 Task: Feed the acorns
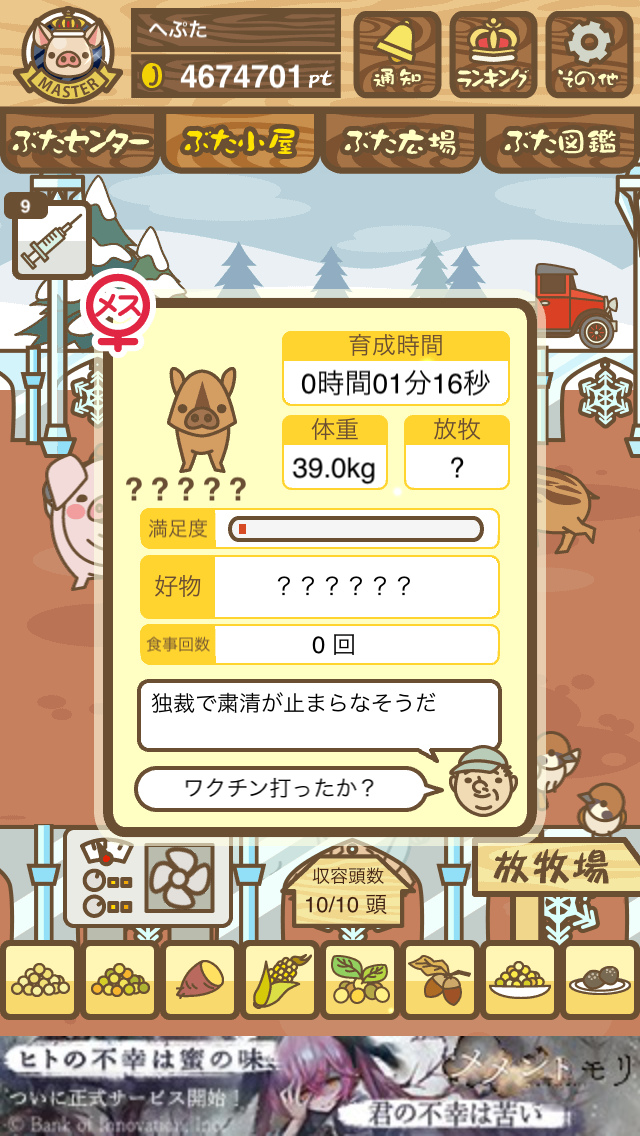pos(441,980)
